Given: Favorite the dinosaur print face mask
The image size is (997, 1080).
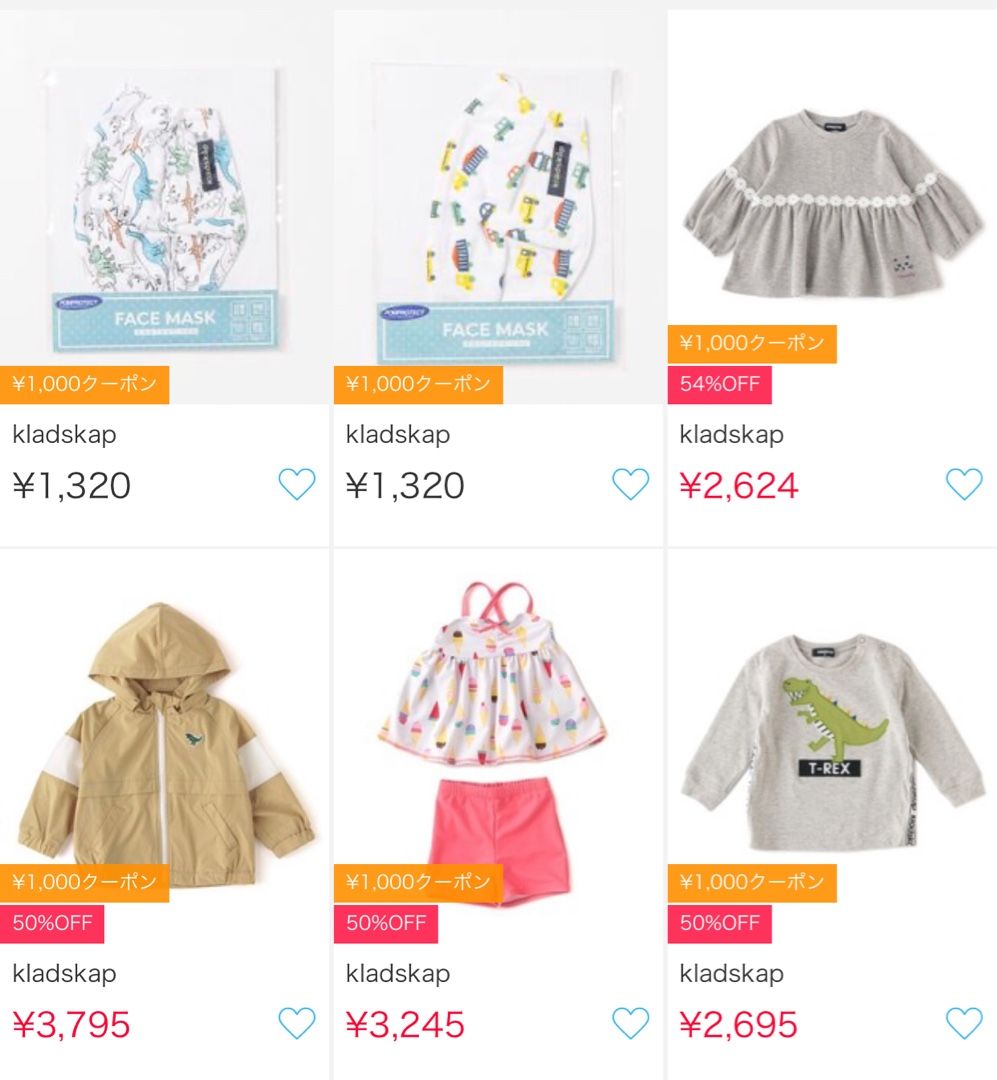Looking at the screenshot, I should 296,485.
